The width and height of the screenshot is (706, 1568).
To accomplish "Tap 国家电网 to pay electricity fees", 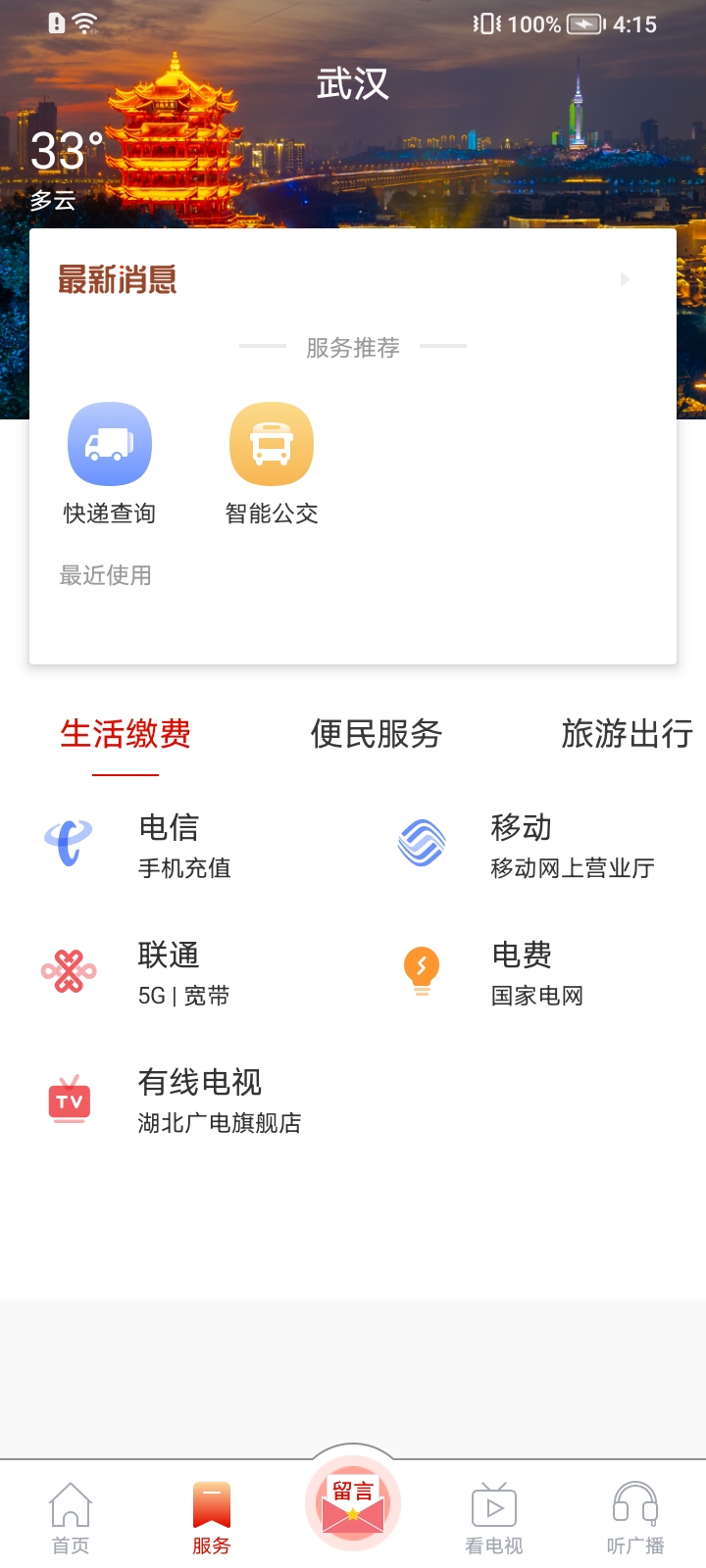I will point(535,997).
